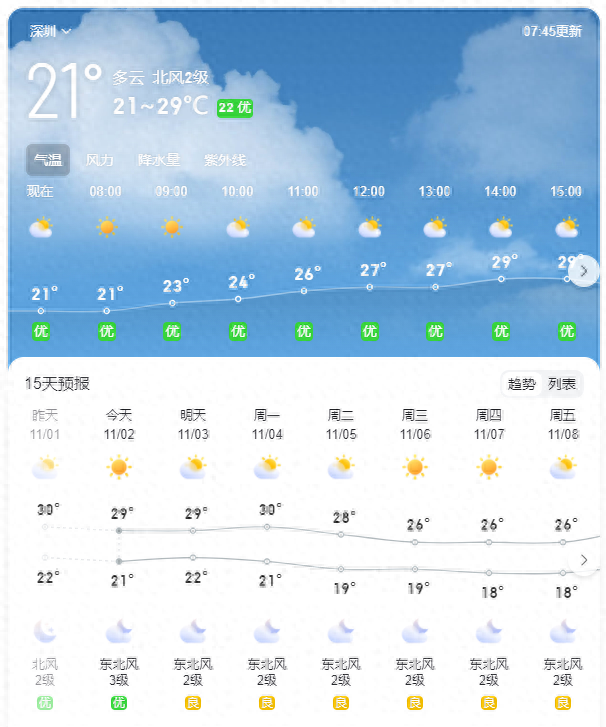Select the 趋势 view
This screenshot has width=606, height=727.
pos(522,384)
